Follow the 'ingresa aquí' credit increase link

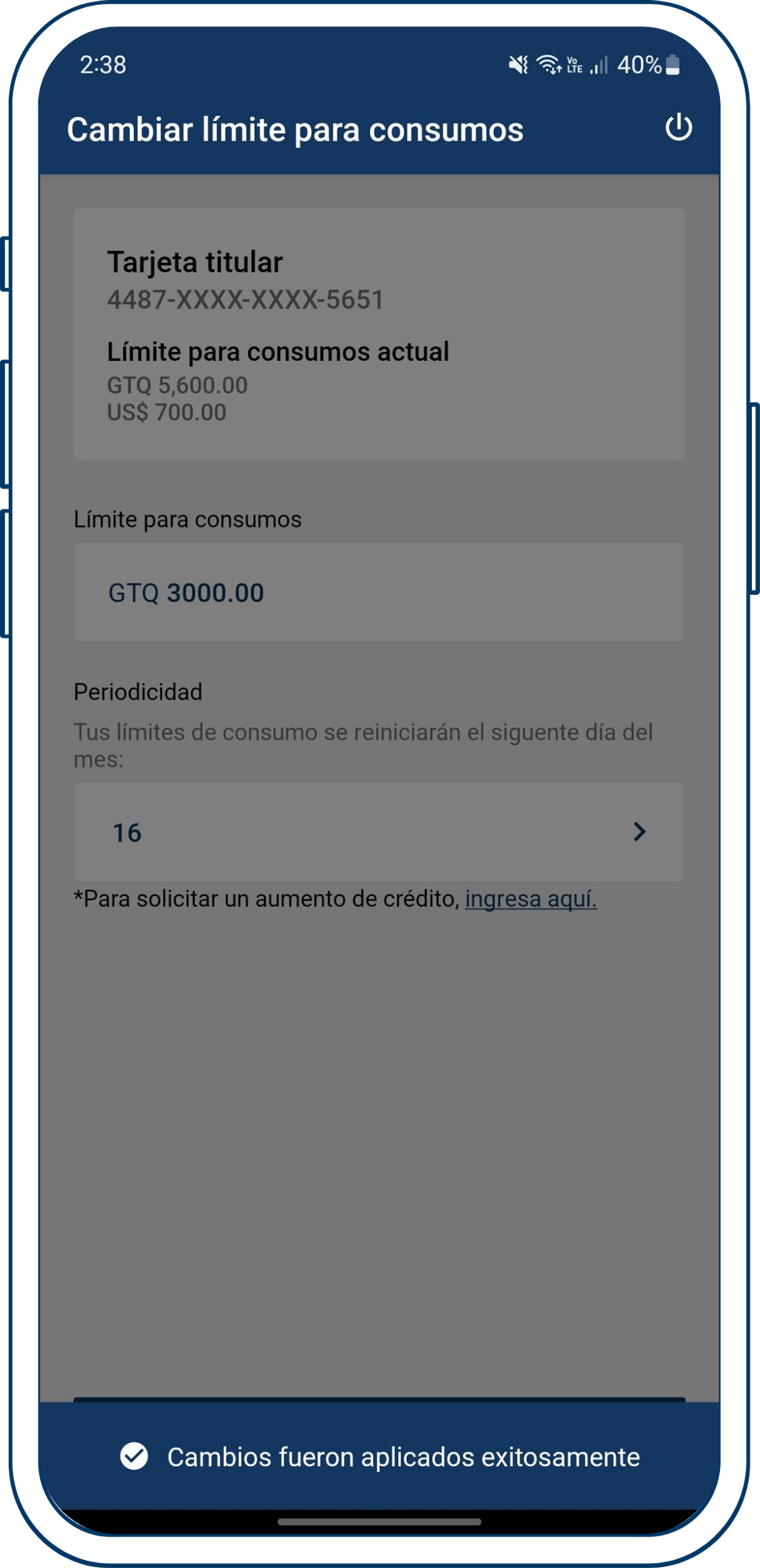pos(530,898)
